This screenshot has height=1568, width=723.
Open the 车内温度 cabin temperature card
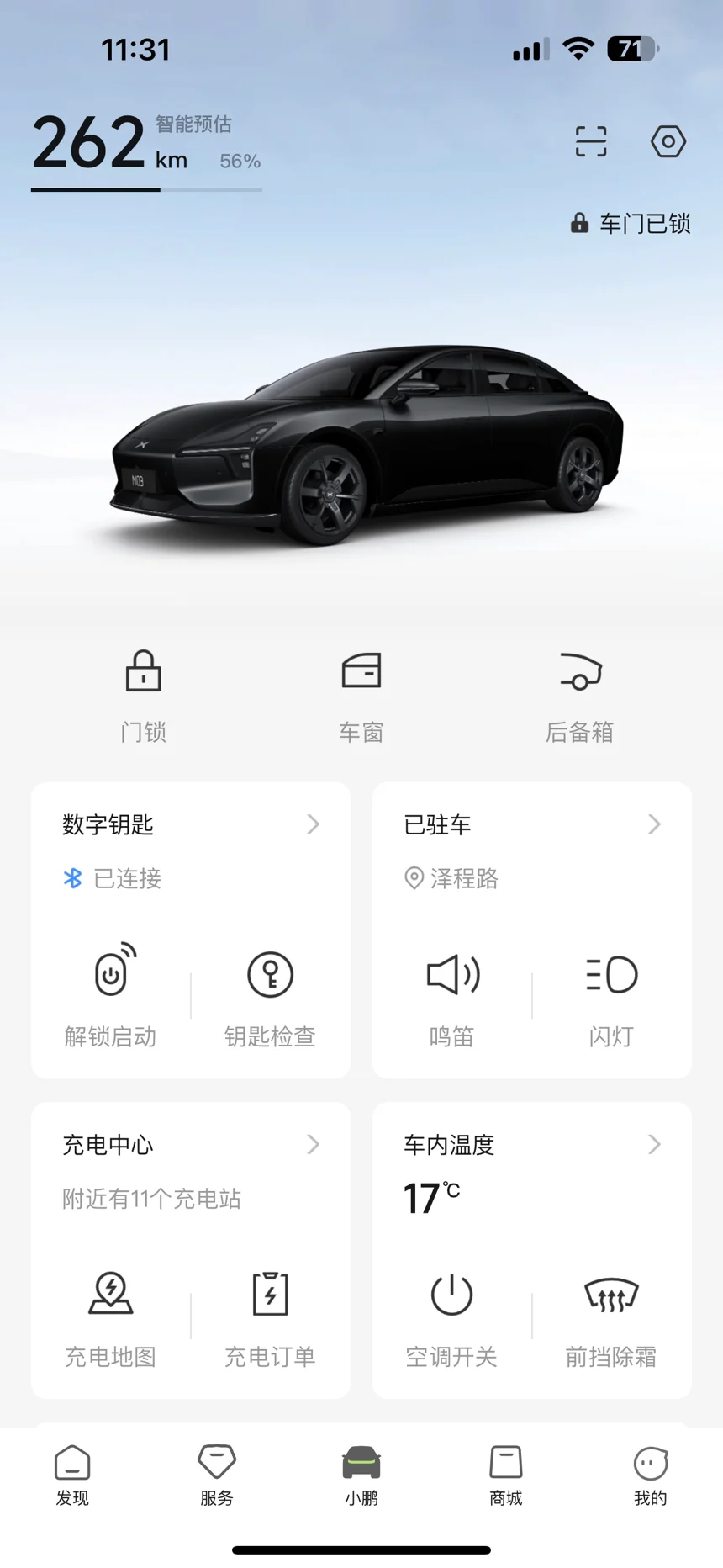coord(531,1145)
